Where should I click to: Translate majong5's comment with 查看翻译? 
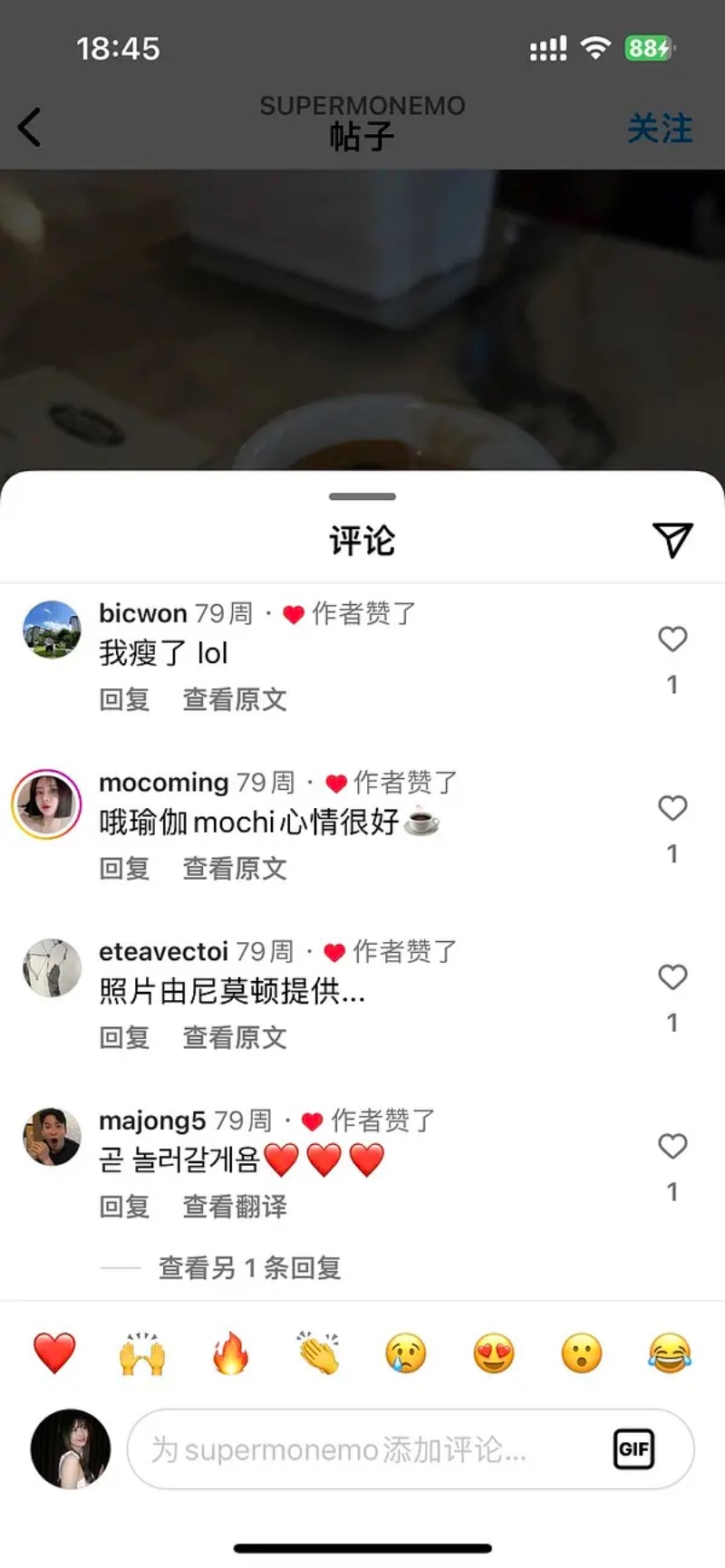pos(235,1207)
